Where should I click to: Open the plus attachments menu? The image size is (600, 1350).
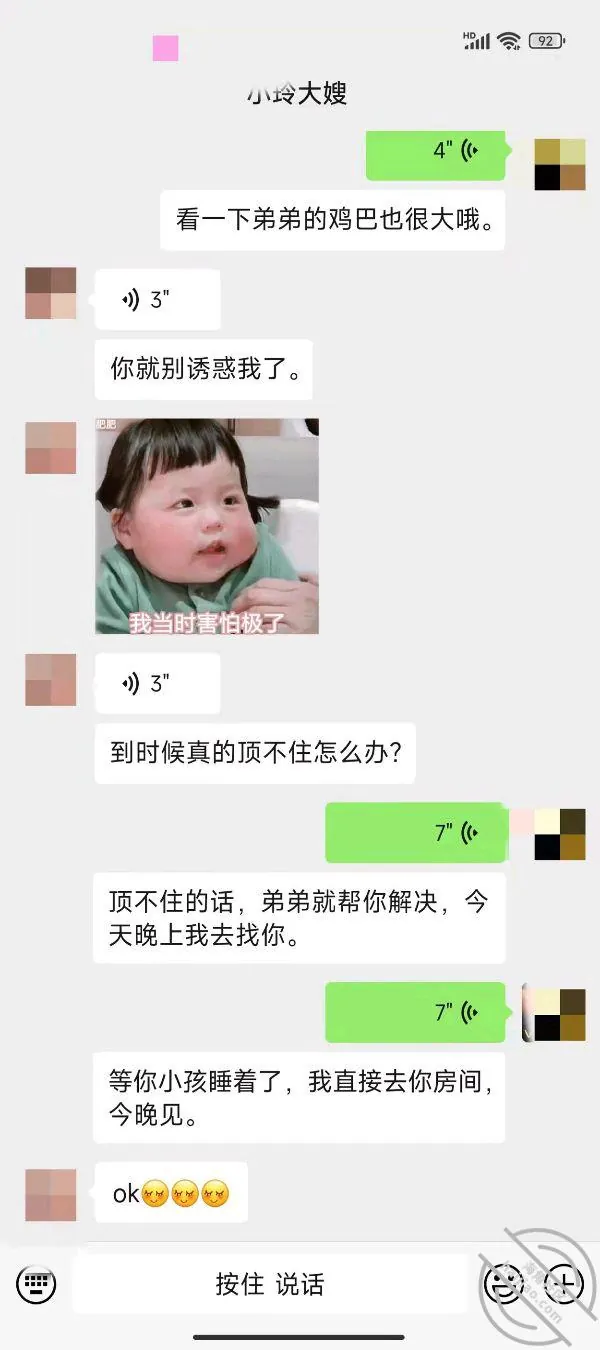pos(564,1283)
